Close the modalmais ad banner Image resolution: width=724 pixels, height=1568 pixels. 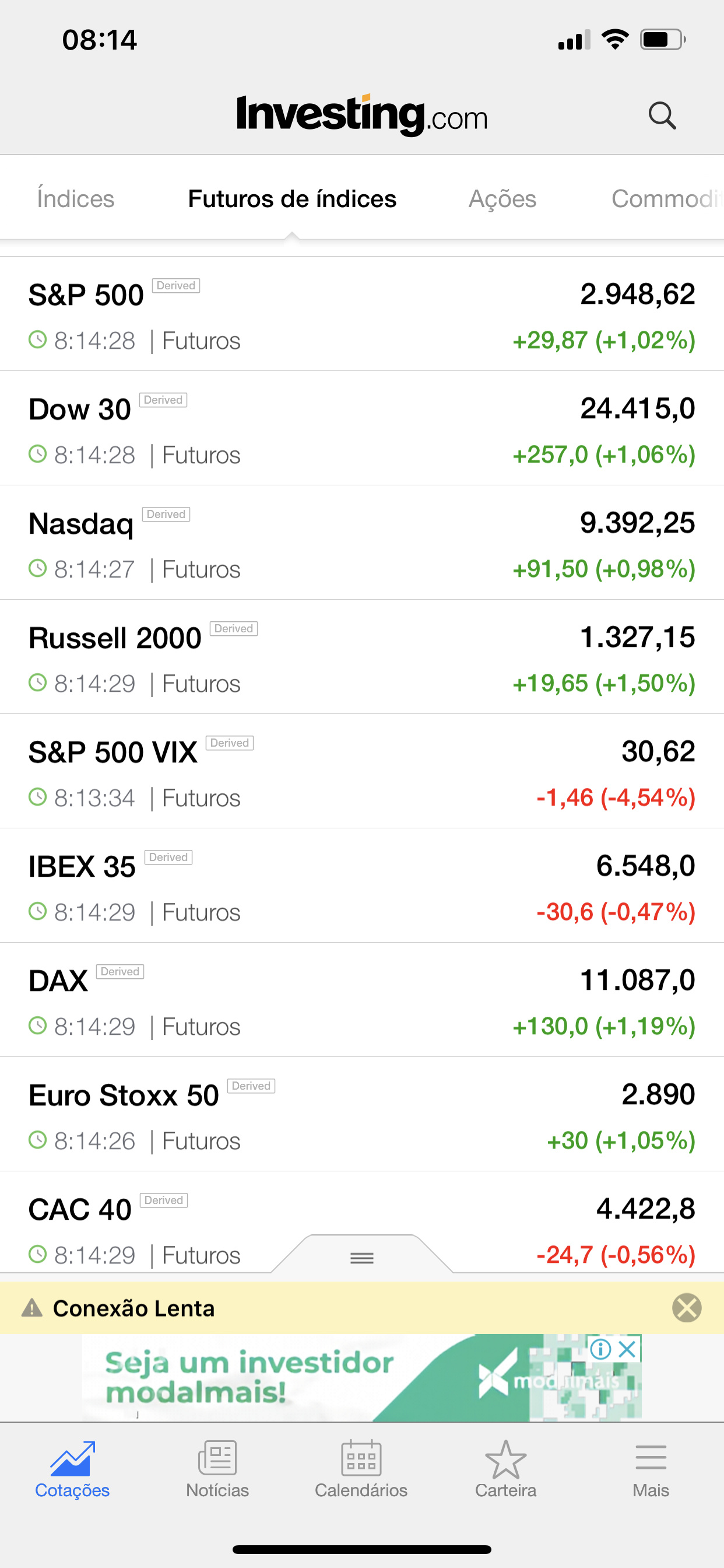click(x=627, y=1349)
